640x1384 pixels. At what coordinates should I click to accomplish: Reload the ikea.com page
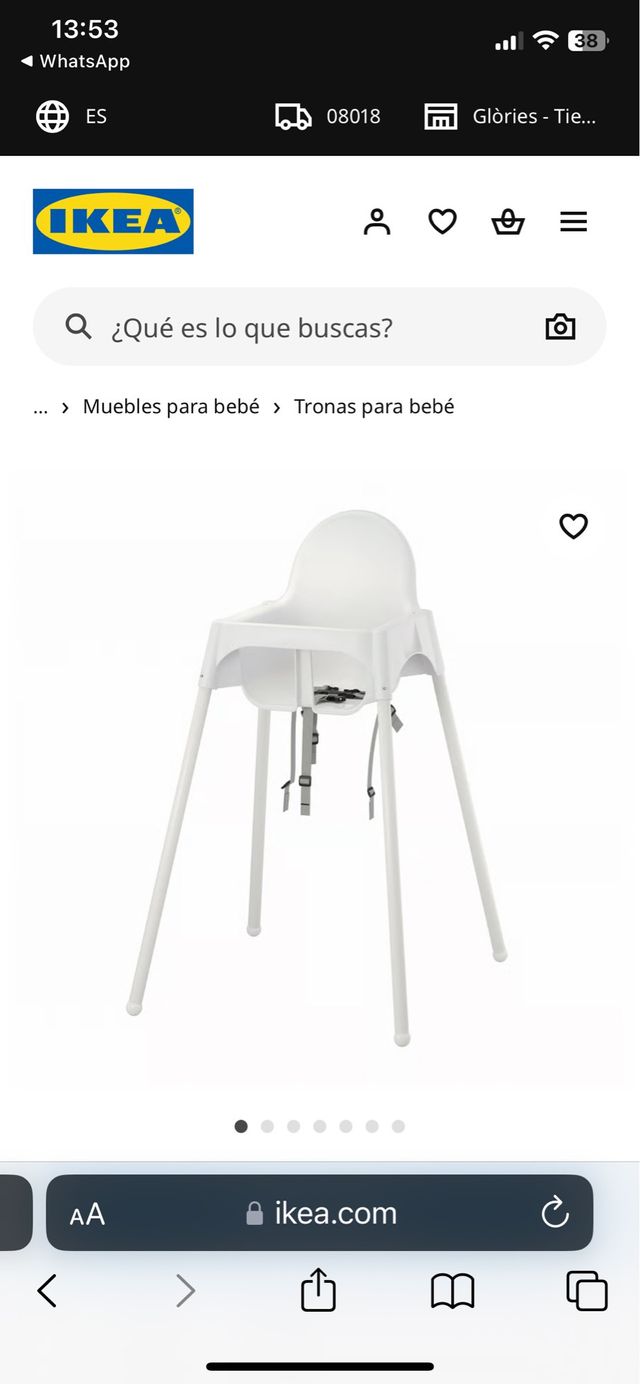[554, 1213]
